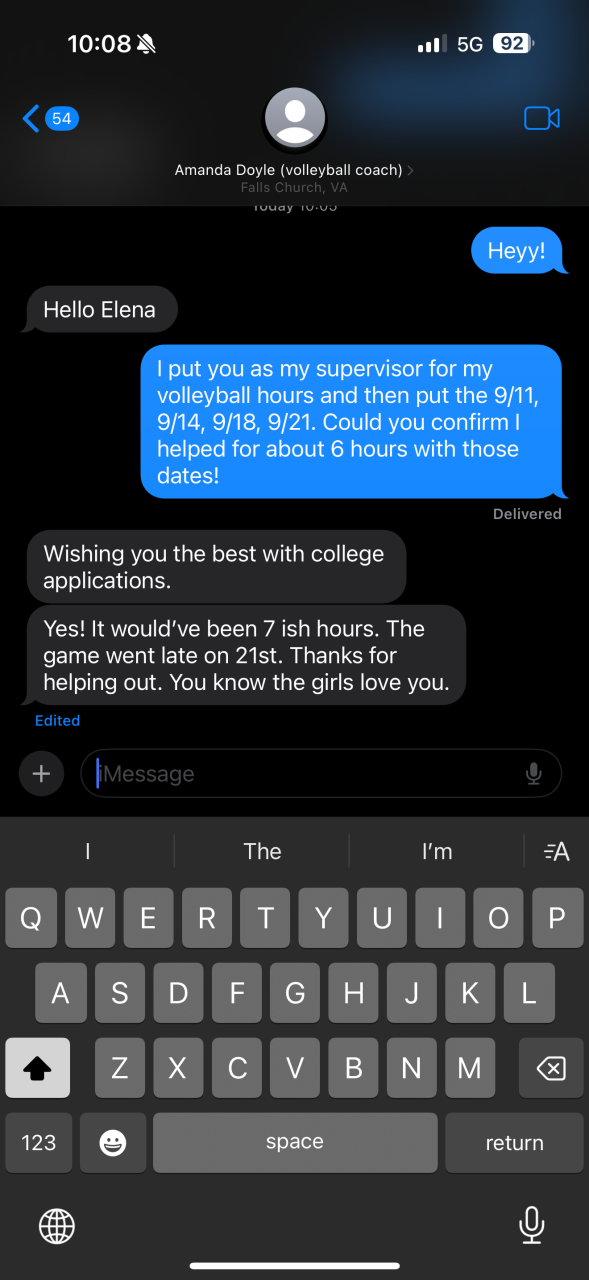Switch to the 123 numbers keyboard

[x=39, y=1142]
